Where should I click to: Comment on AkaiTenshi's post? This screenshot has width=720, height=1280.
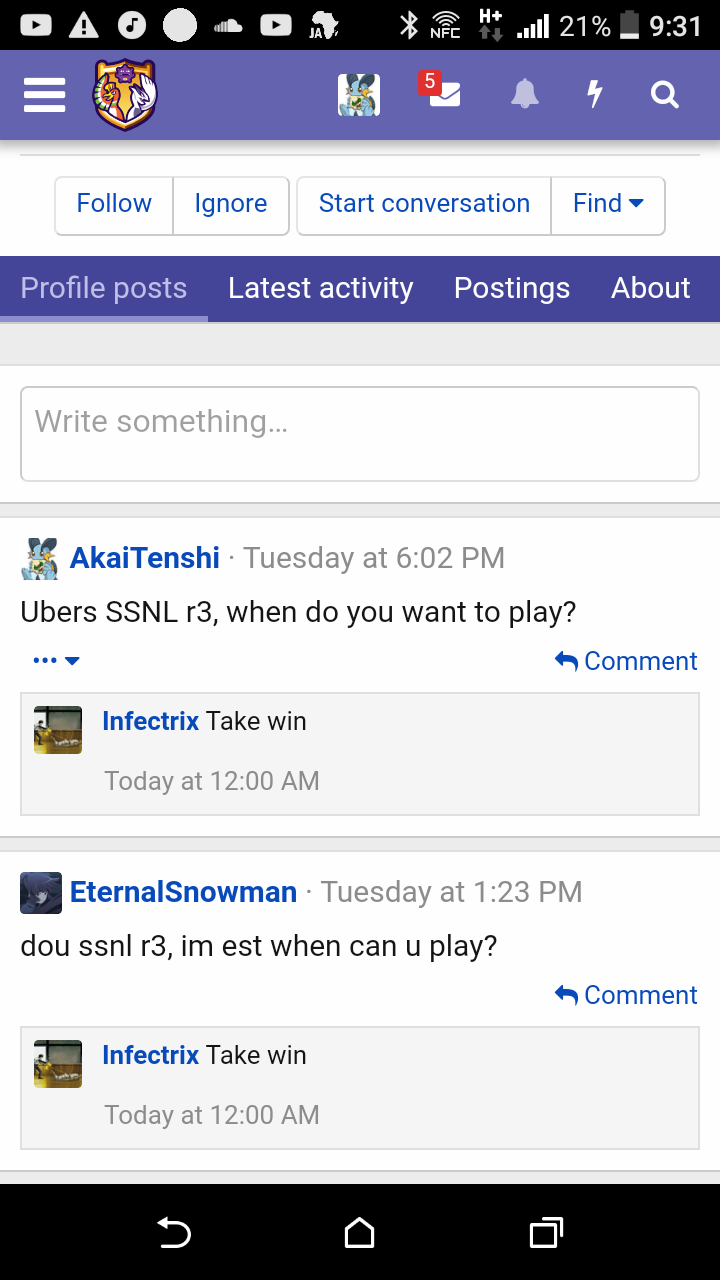click(626, 661)
